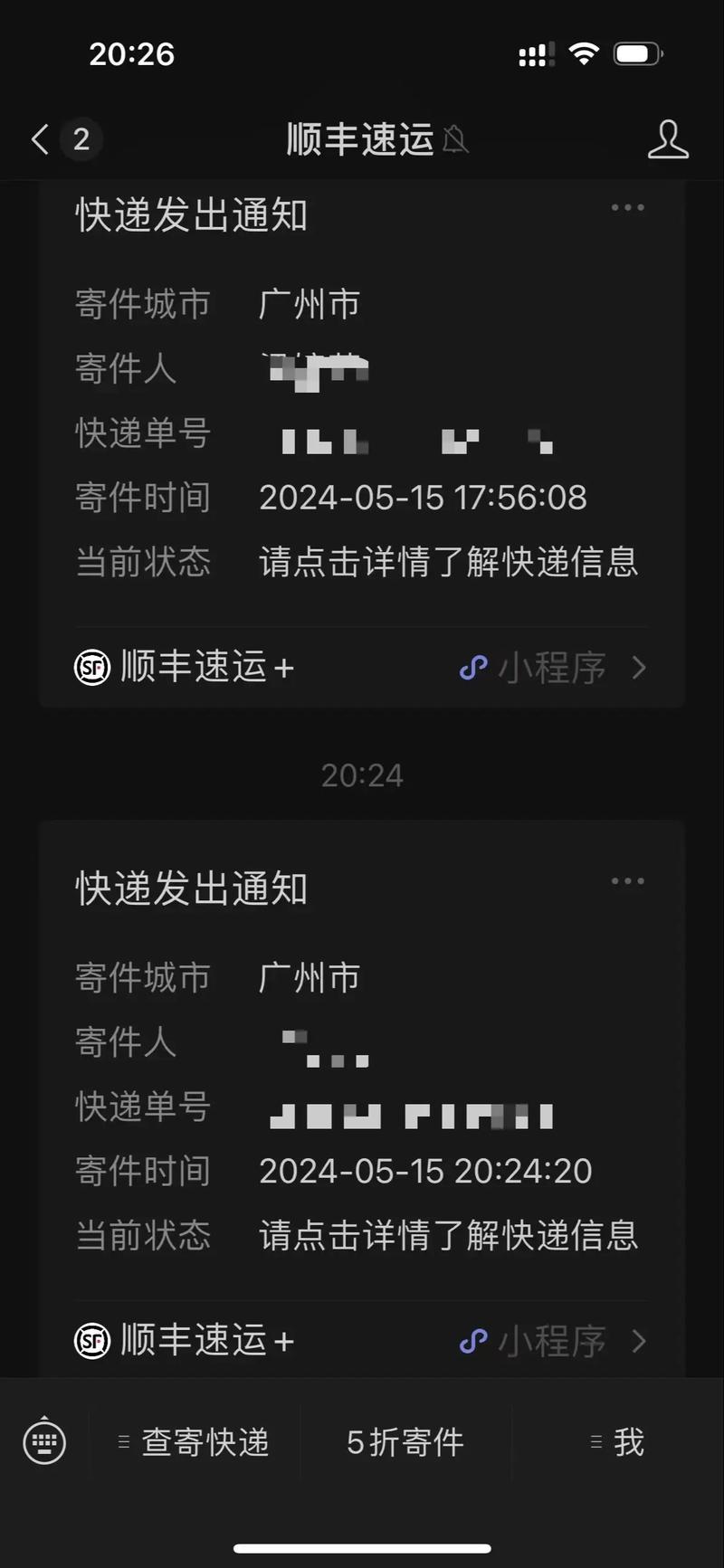
Task: Tap the 20:24 timestamp between messages
Action: click(x=362, y=774)
